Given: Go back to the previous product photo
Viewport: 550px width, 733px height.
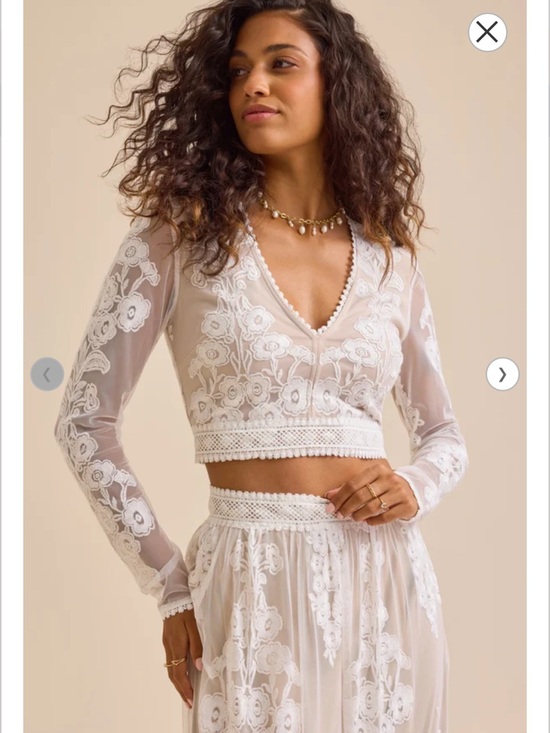Looking at the screenshot, I should point(47,374).
